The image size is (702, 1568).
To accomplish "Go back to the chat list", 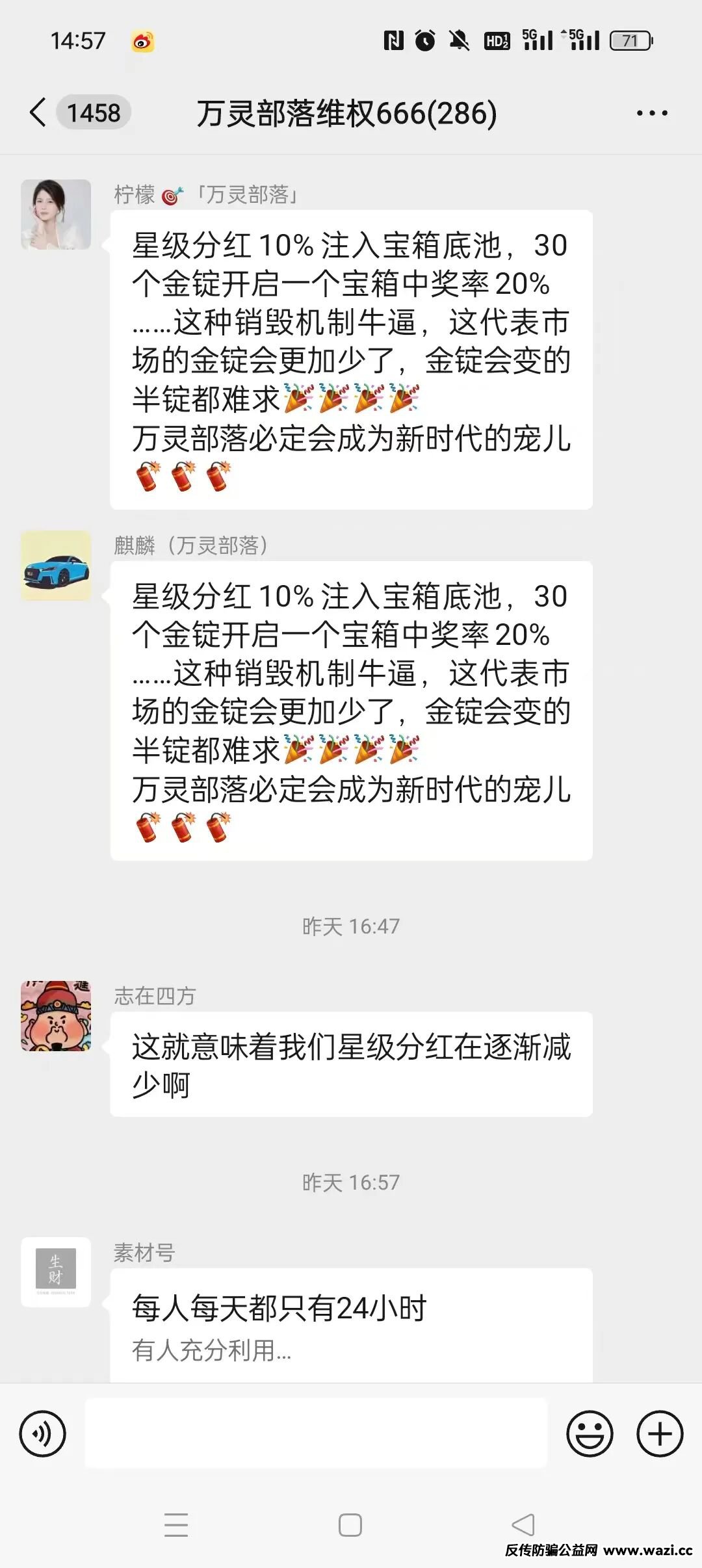I will click(39, 112).
